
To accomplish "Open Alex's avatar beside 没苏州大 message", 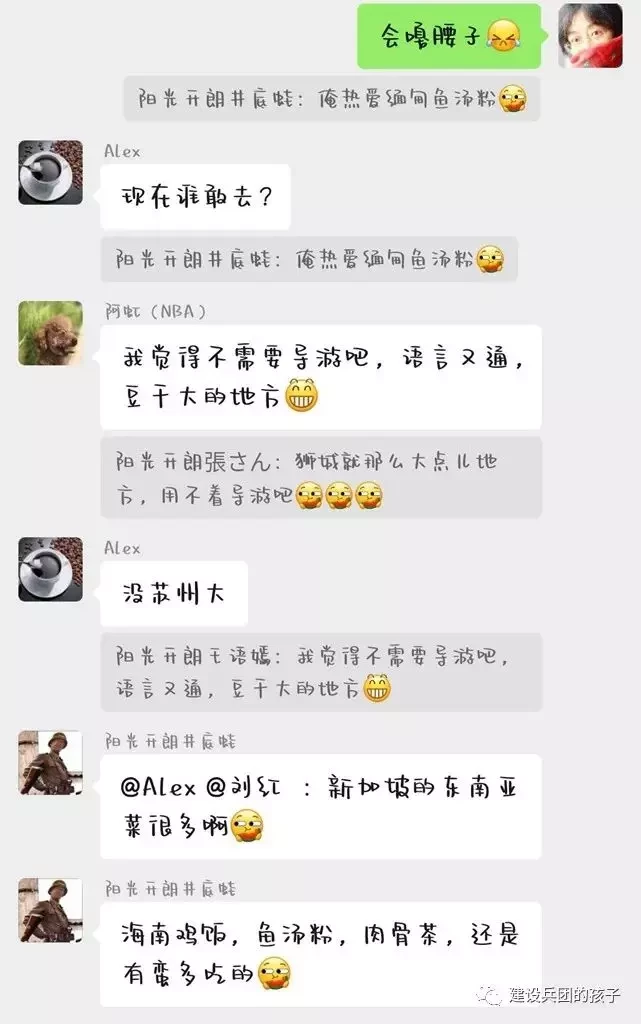I will tap(50, 570).
